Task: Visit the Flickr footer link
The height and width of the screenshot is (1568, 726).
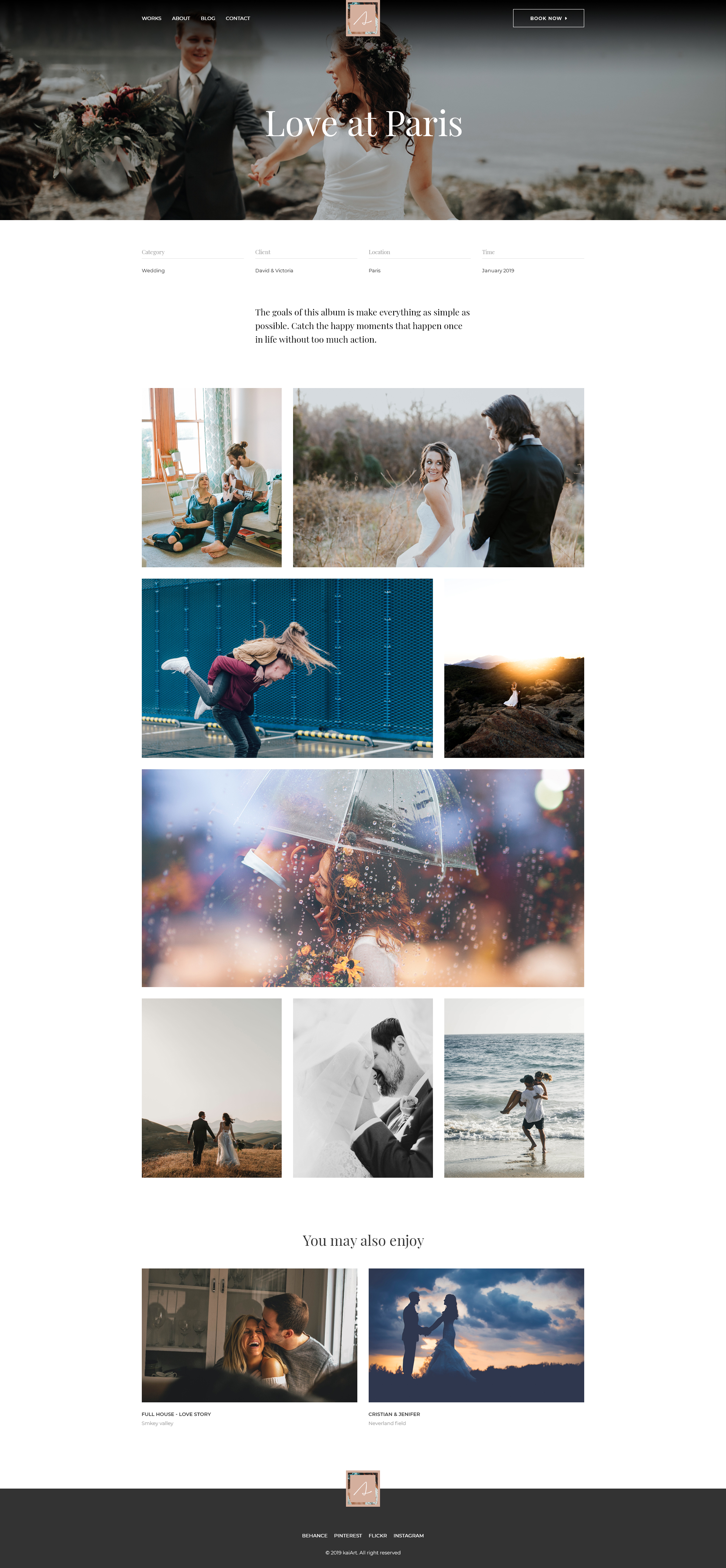Action: coord(377,1536)
